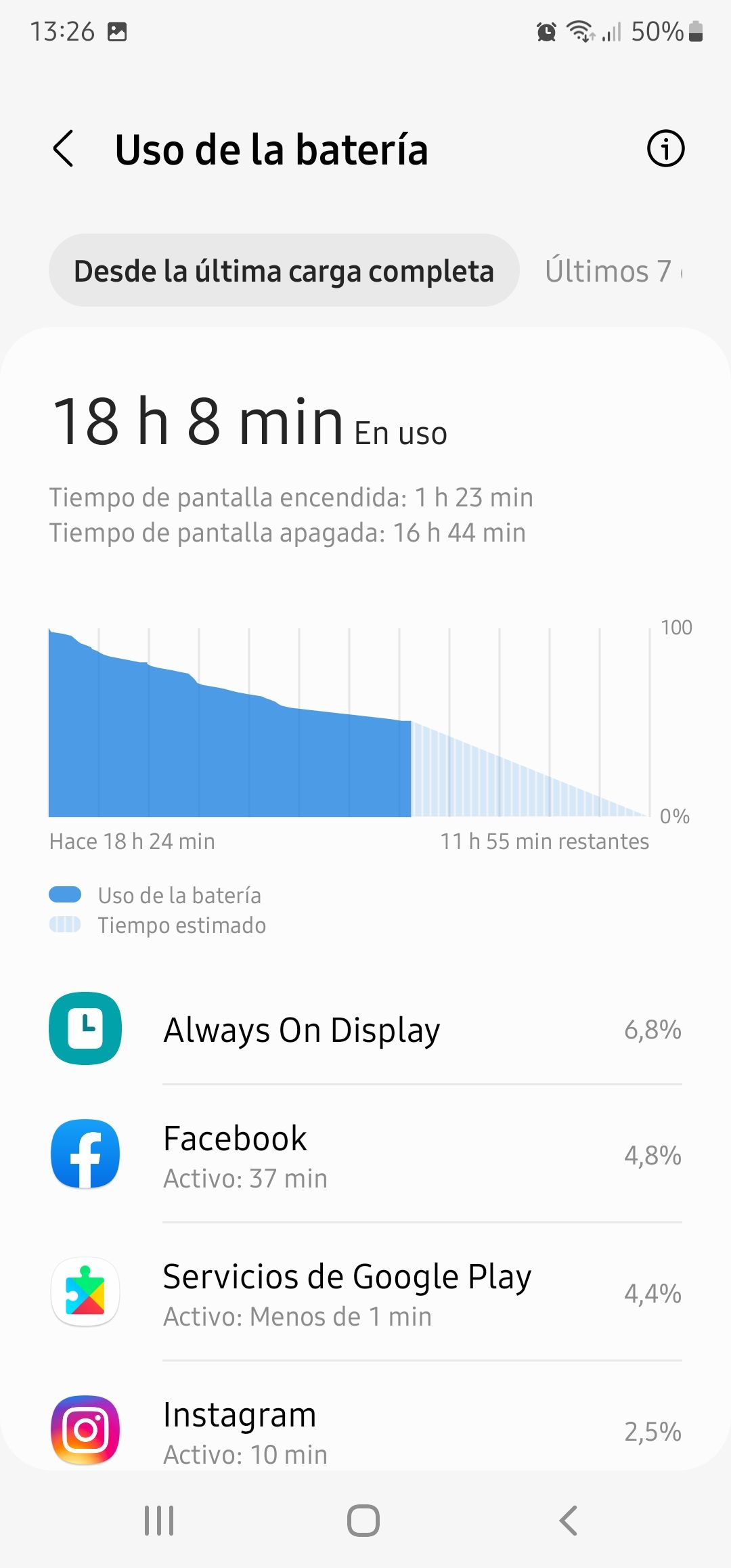This screenshot has height=1568, width=731.
Task: Select Desde la última carga completa tab
Action: (x=284, y=271)
